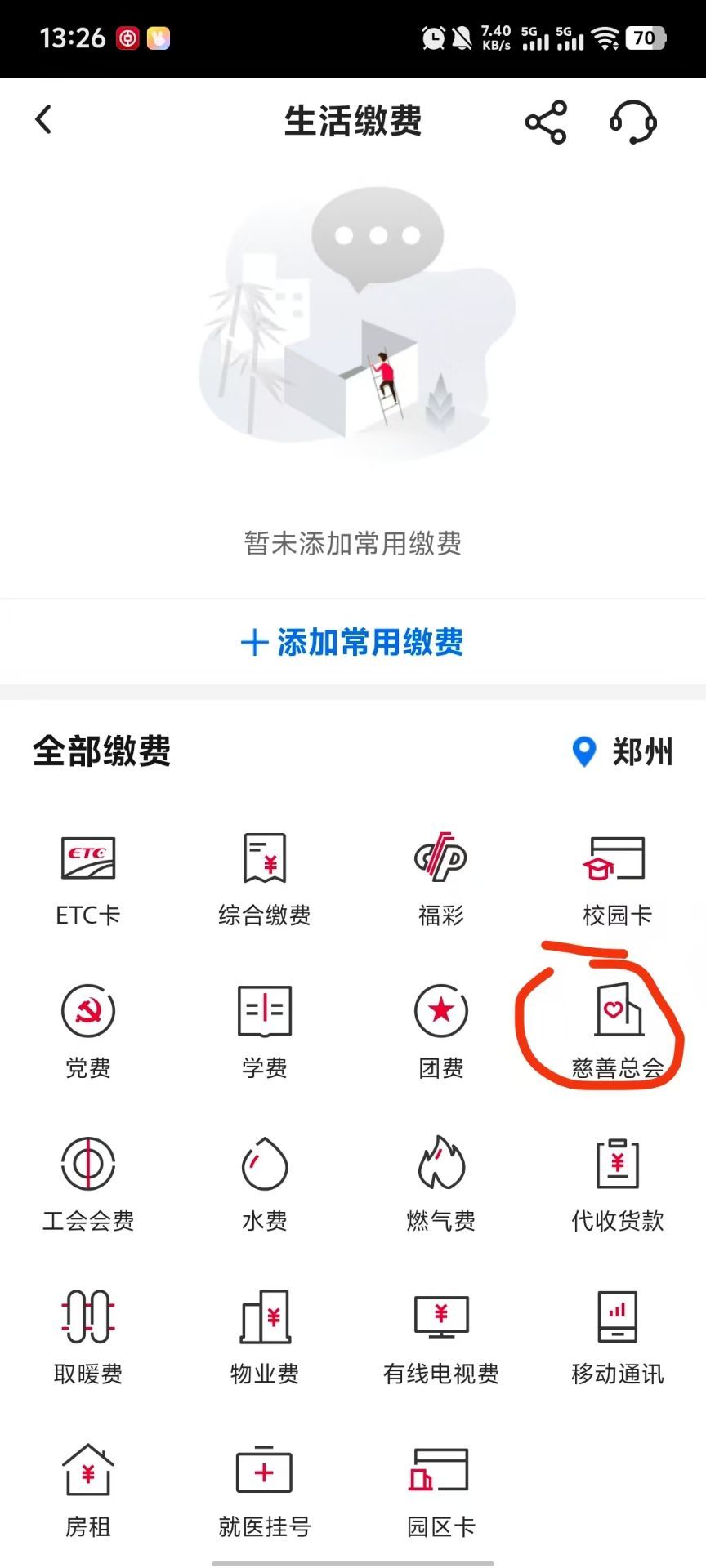Open 学费 payment
This screenshot has width=706, height=1568.
coord(265,1031)
